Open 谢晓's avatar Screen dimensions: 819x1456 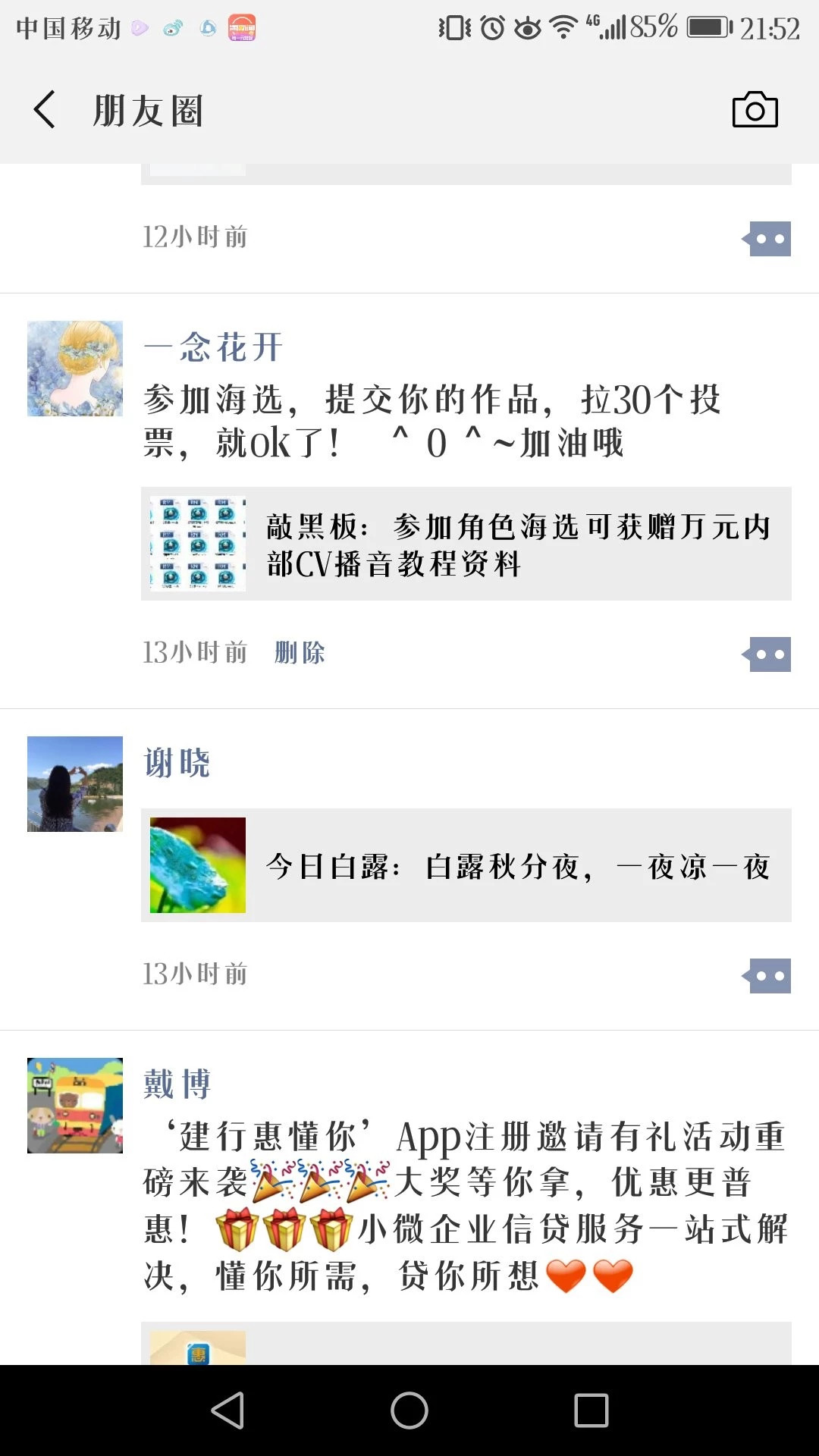point(75,784)
